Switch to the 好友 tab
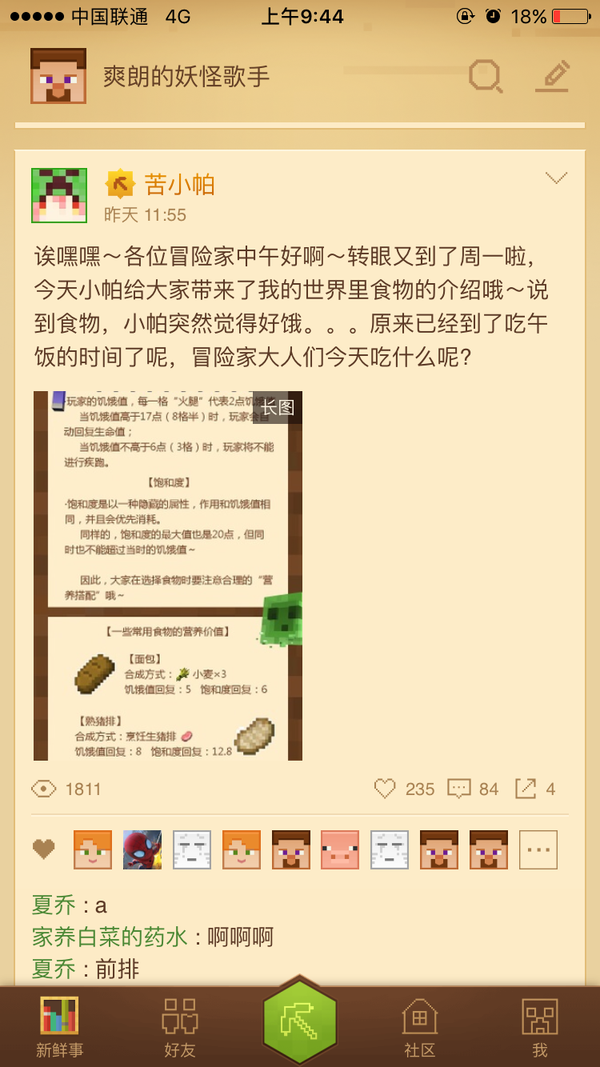Screen dimensions: 600x1067 180,1027
